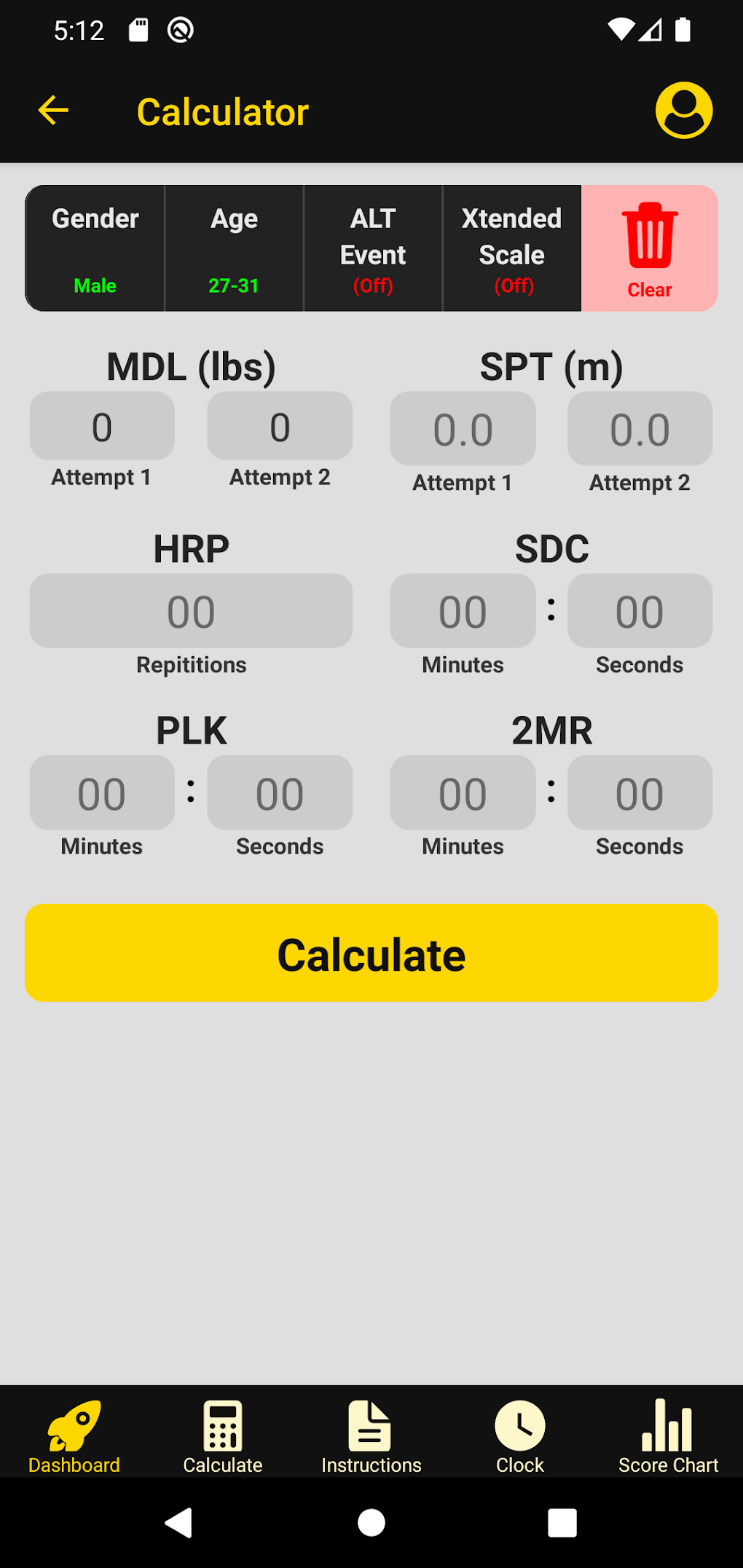Edit SPT Attempt 1 distance
This screenshot has height=1568, width=743.
463,429
